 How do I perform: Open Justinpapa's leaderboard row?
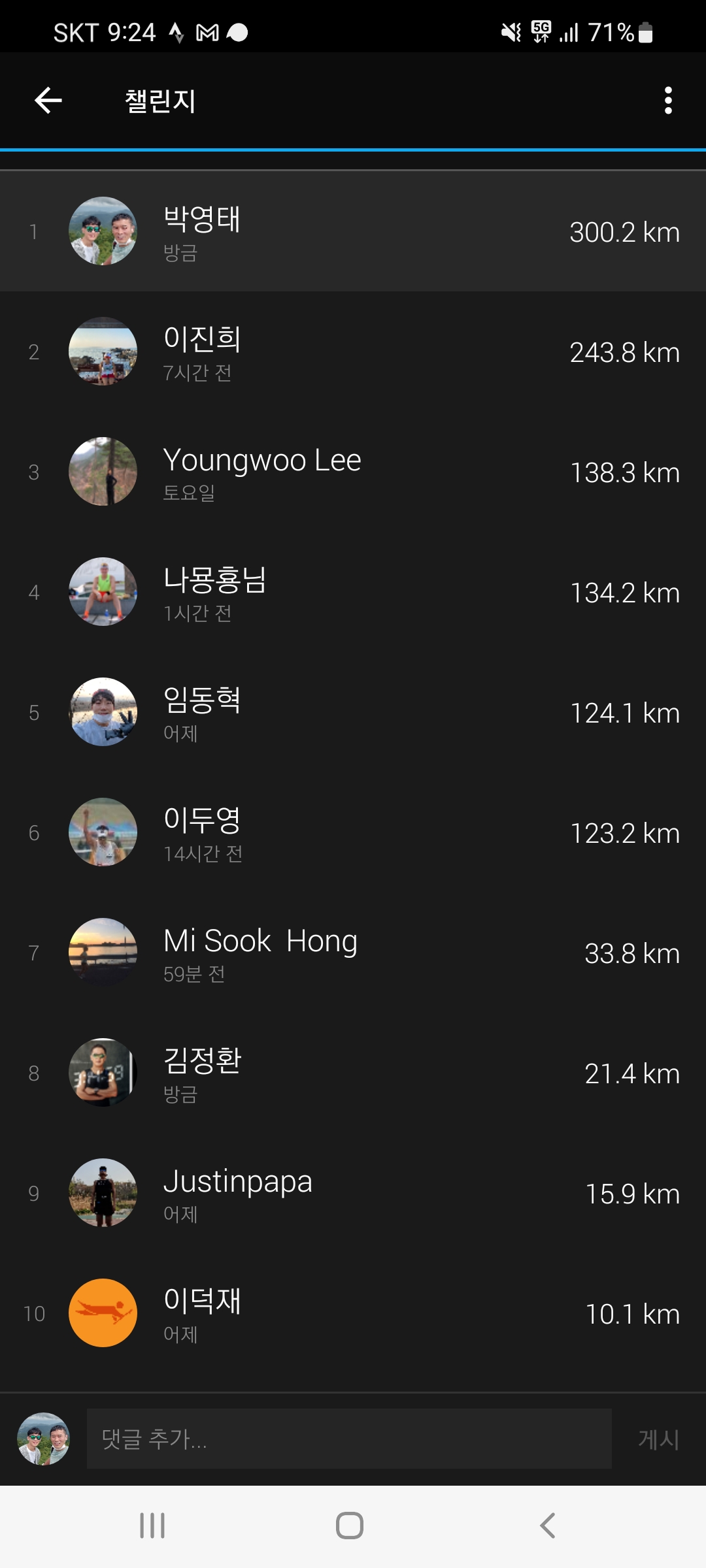click(x=353, y=1193)
